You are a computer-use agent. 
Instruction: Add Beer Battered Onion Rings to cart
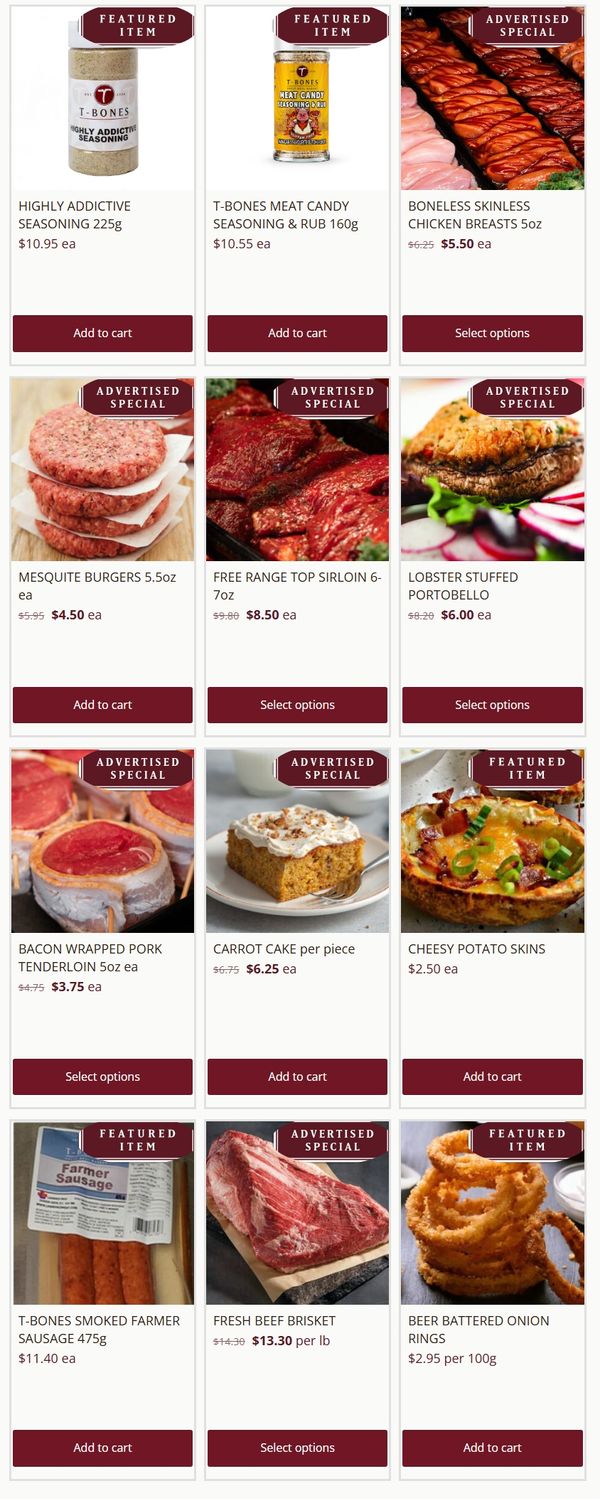492,1448
